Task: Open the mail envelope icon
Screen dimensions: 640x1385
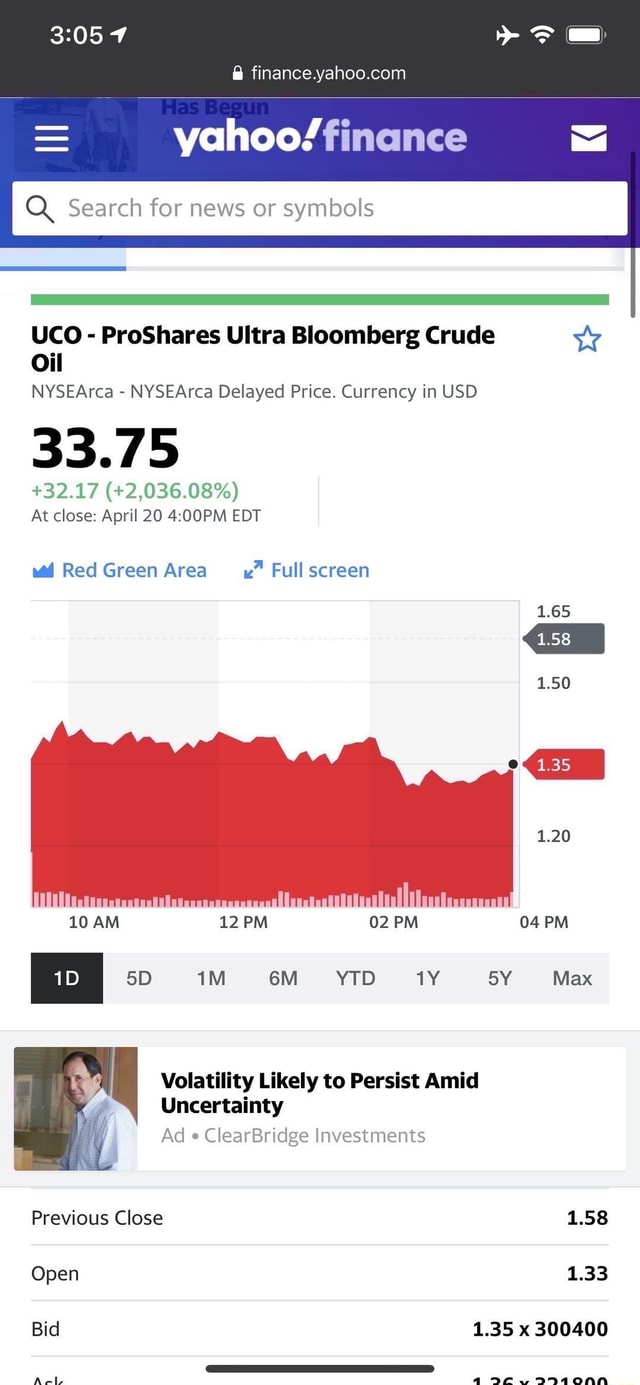Action: [588, 138]
